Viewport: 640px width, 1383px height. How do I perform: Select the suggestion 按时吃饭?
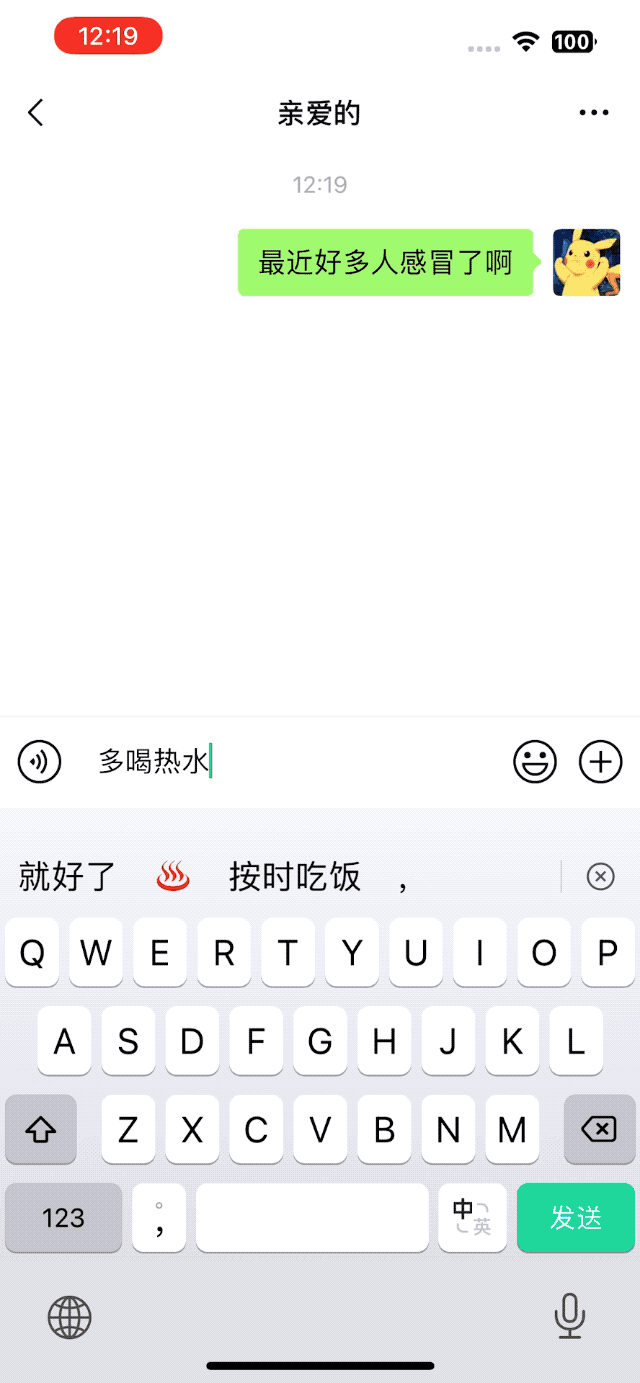pos(295,877)
